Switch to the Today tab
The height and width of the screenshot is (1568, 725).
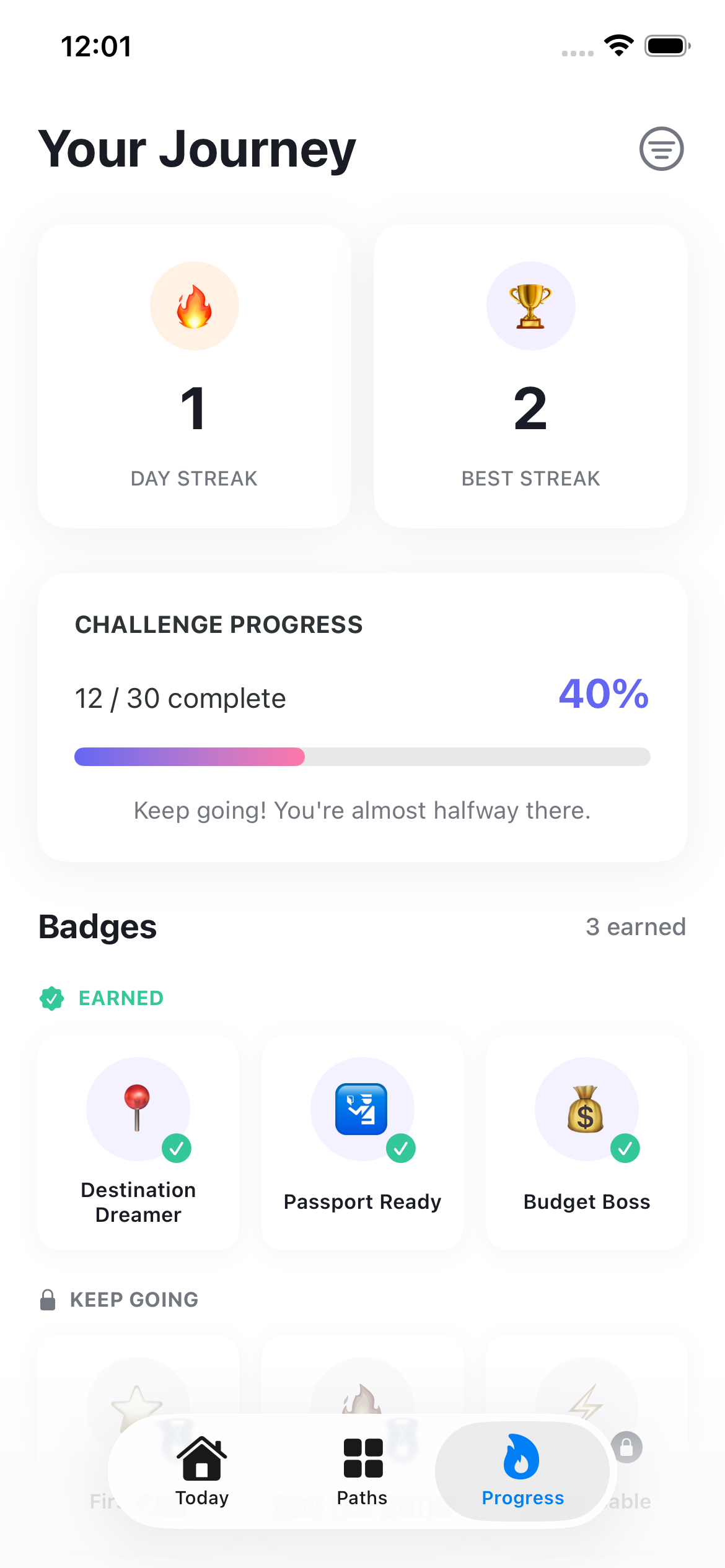click(x=202, y=1471)
